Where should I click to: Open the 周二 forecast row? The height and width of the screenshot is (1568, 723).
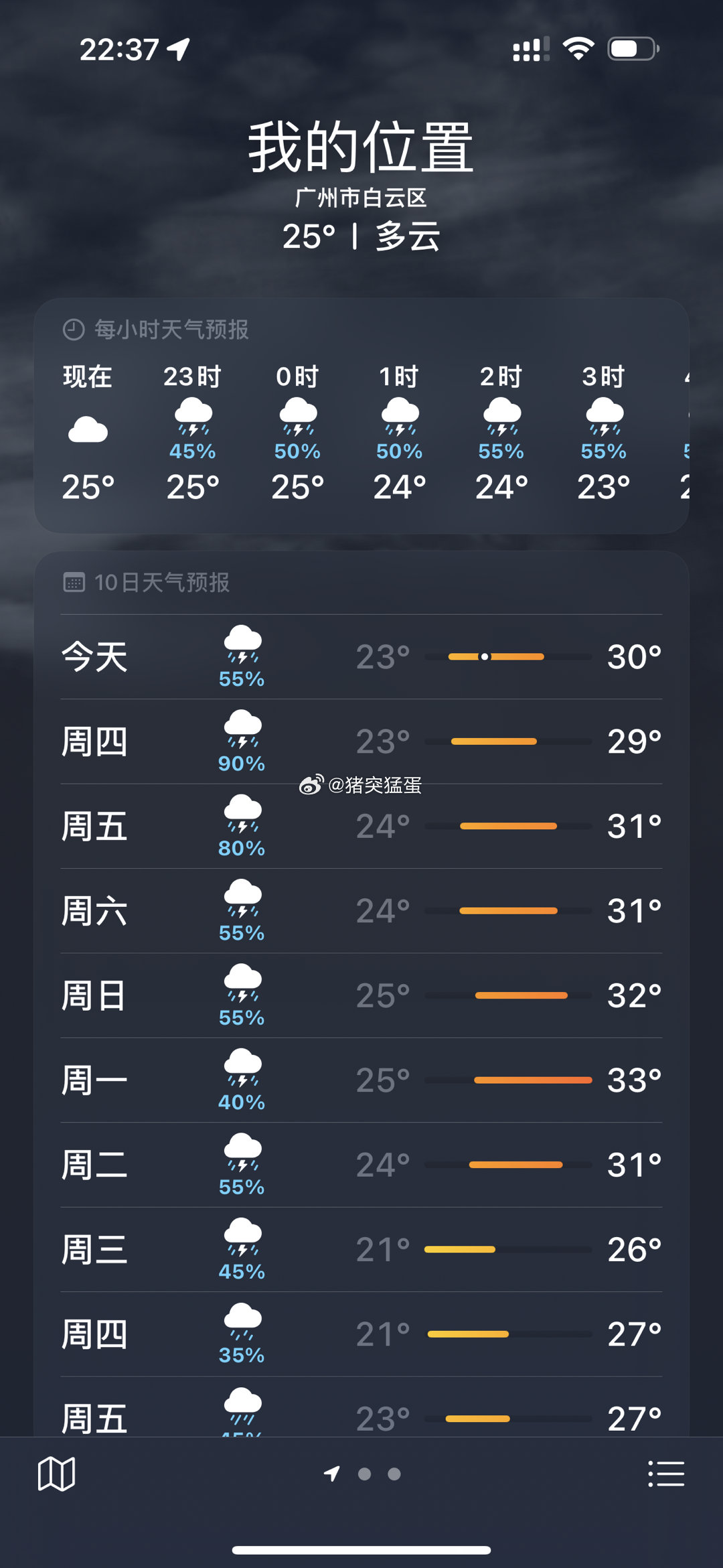pos(361,1165)
